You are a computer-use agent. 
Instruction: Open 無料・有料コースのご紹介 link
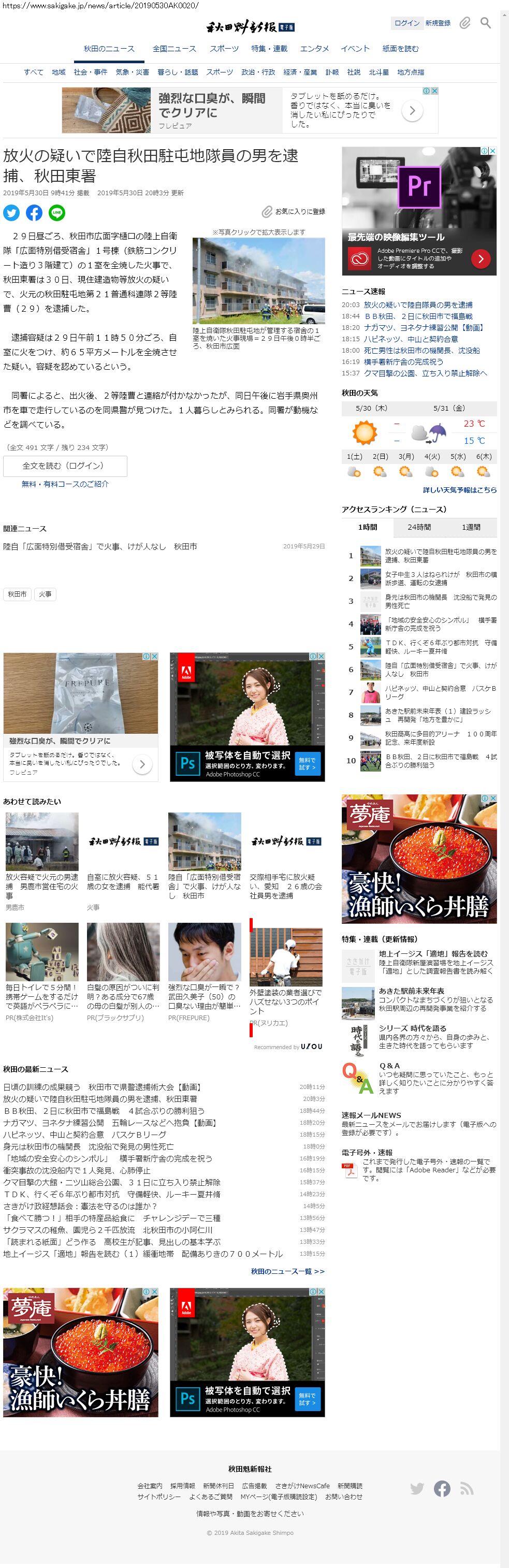[65, 484]
